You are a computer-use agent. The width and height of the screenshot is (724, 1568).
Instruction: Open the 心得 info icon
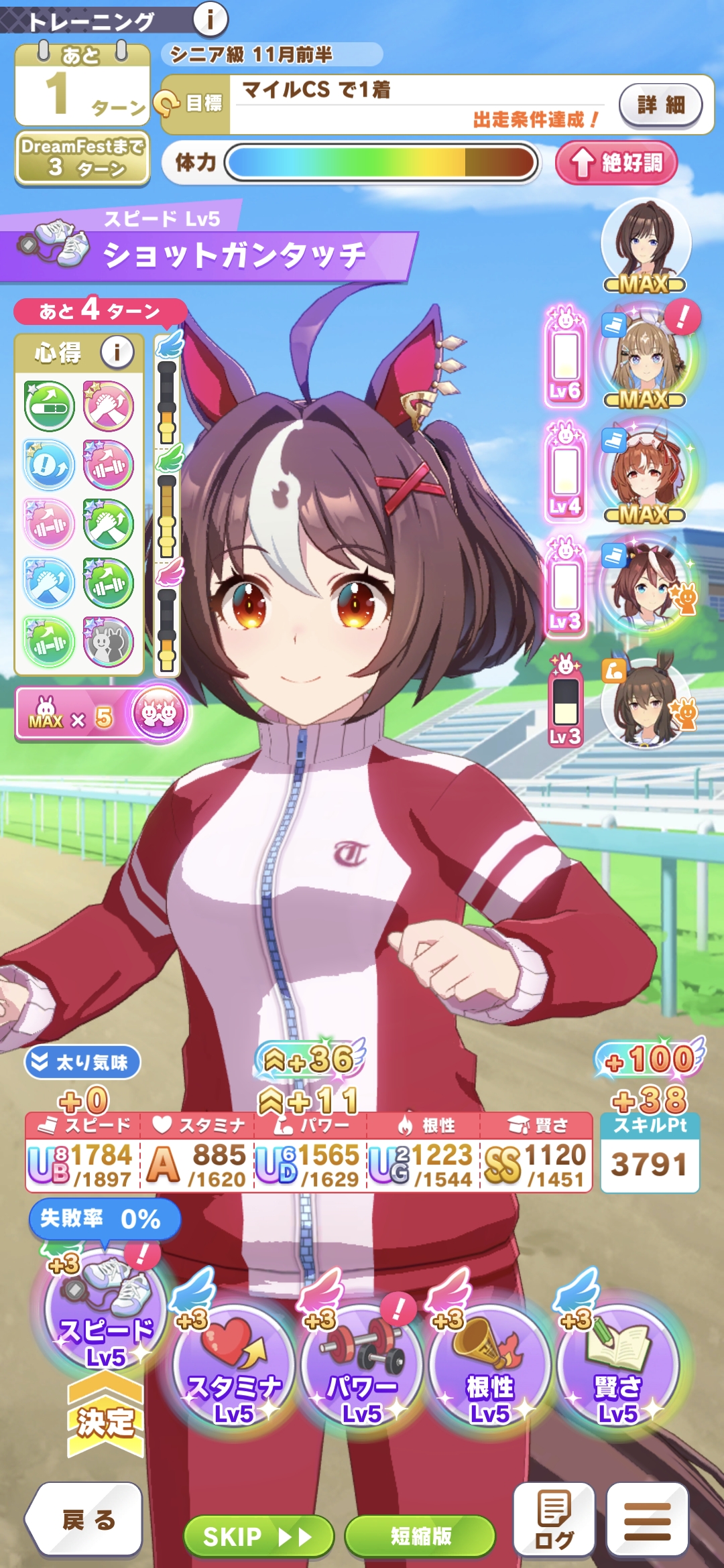117,352
